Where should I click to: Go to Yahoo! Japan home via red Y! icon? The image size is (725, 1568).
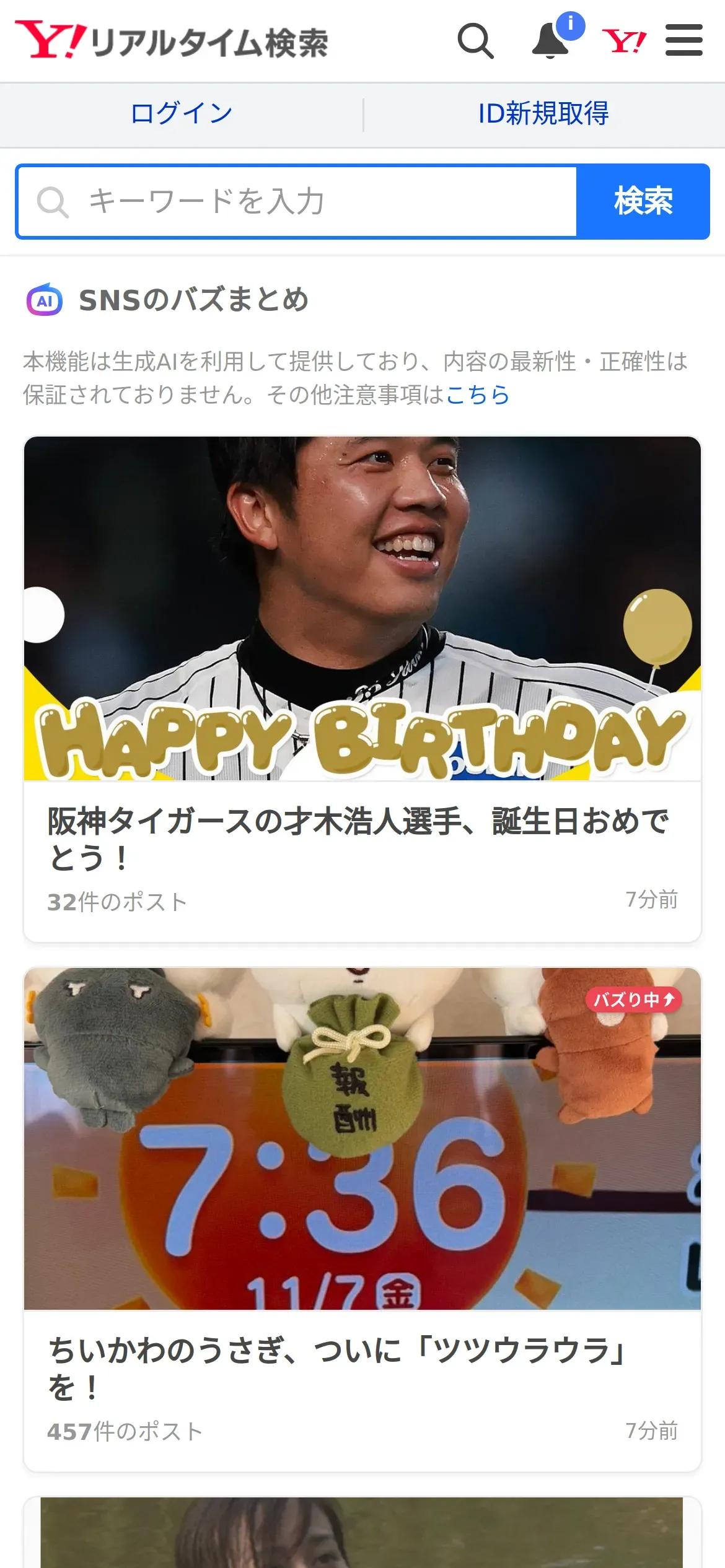[624, 41]
